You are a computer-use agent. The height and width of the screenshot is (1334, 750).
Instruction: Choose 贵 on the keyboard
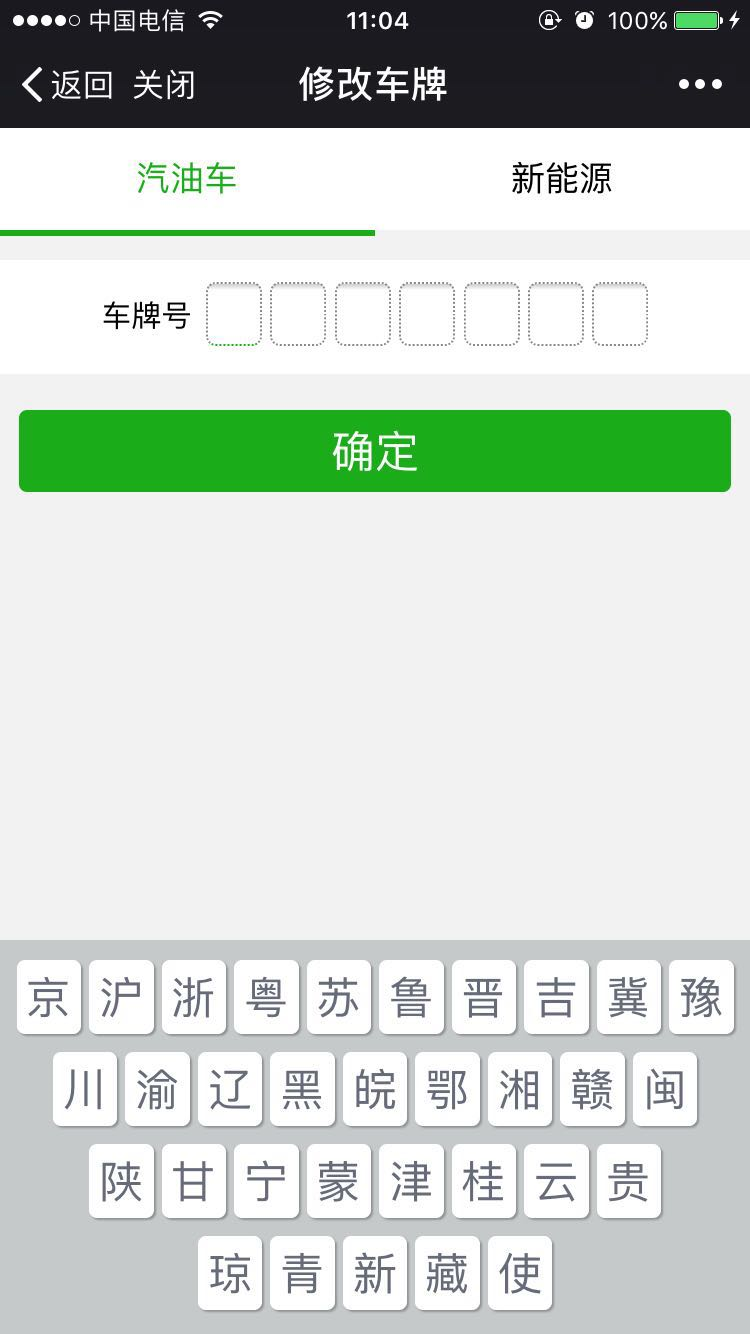tap(628, 1181)
